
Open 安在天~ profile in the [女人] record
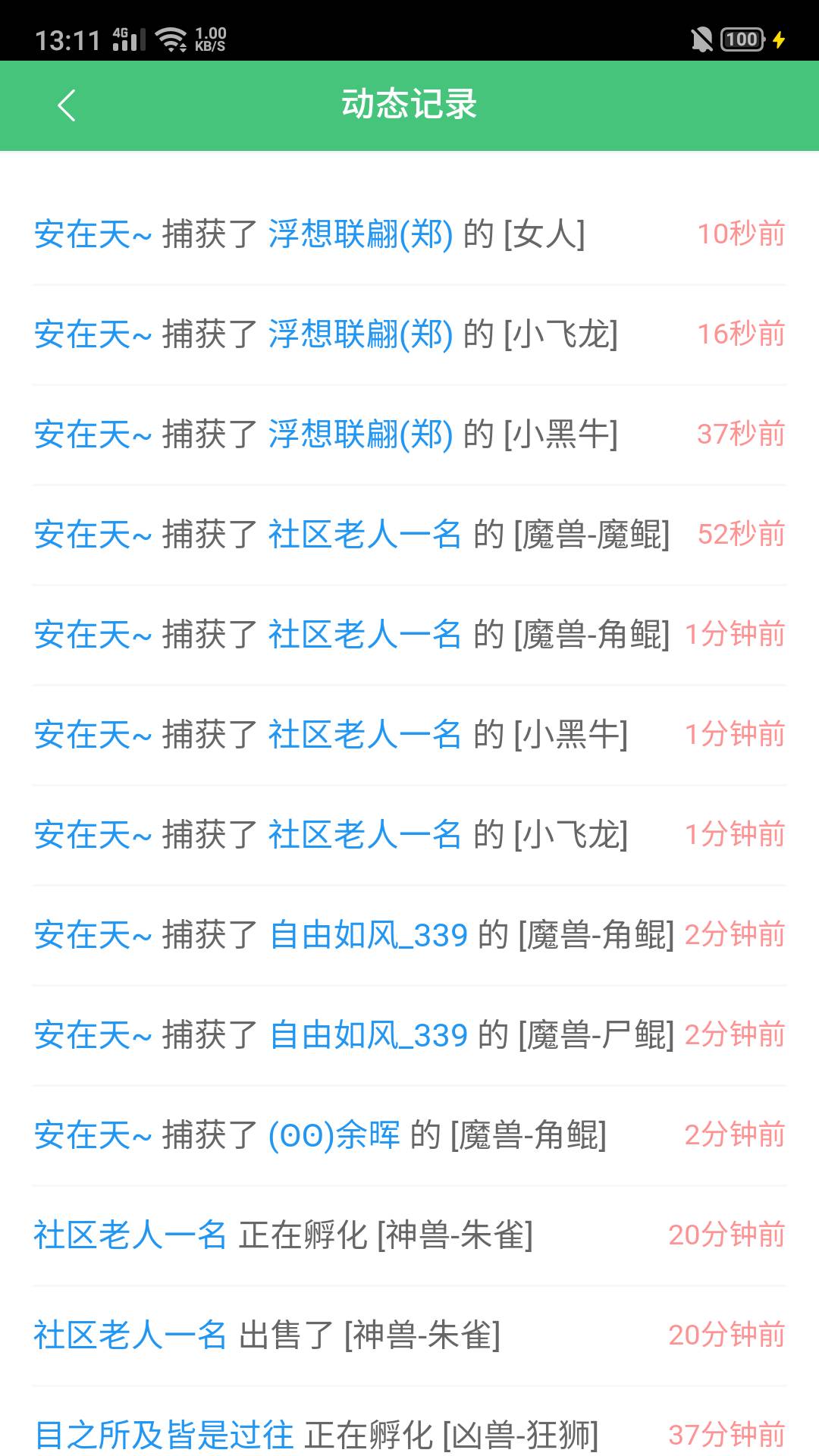[93, 234]
